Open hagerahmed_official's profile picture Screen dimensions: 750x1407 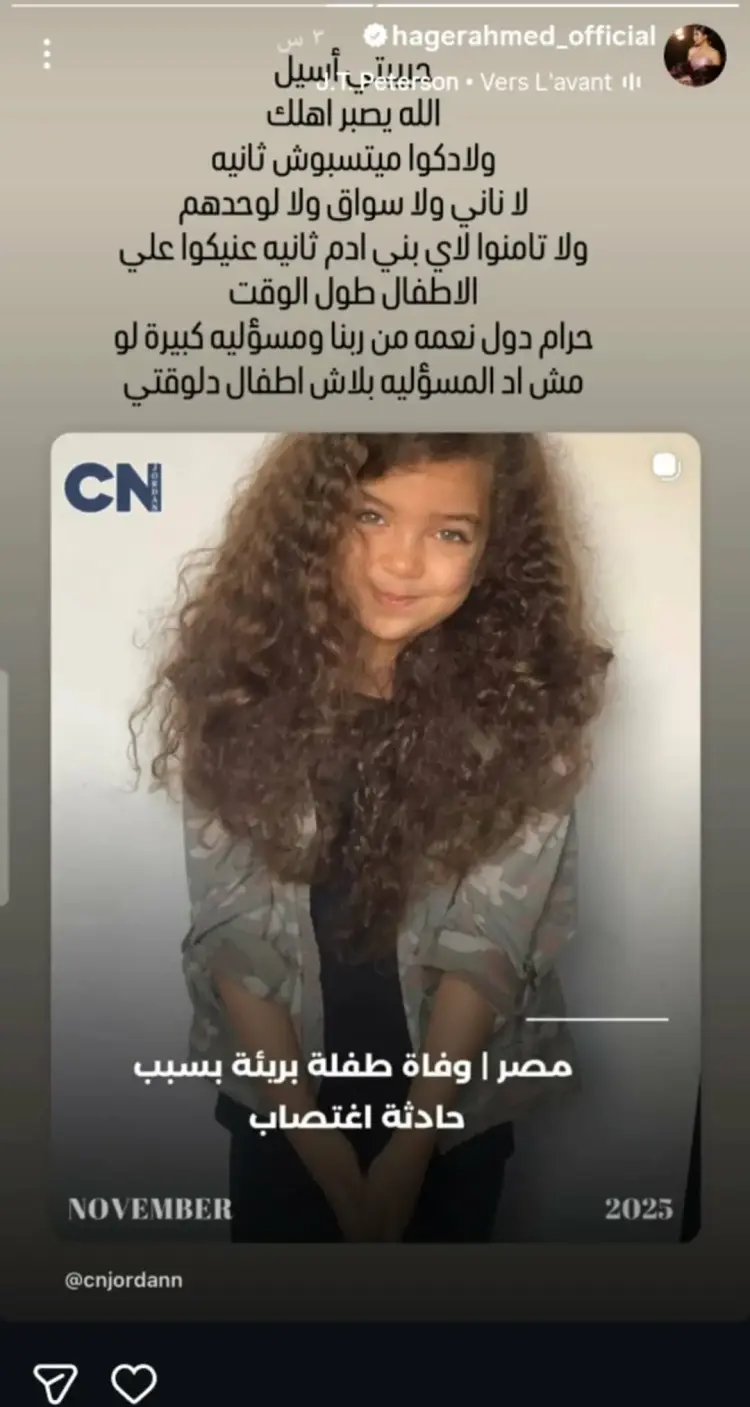click(695, 54)
